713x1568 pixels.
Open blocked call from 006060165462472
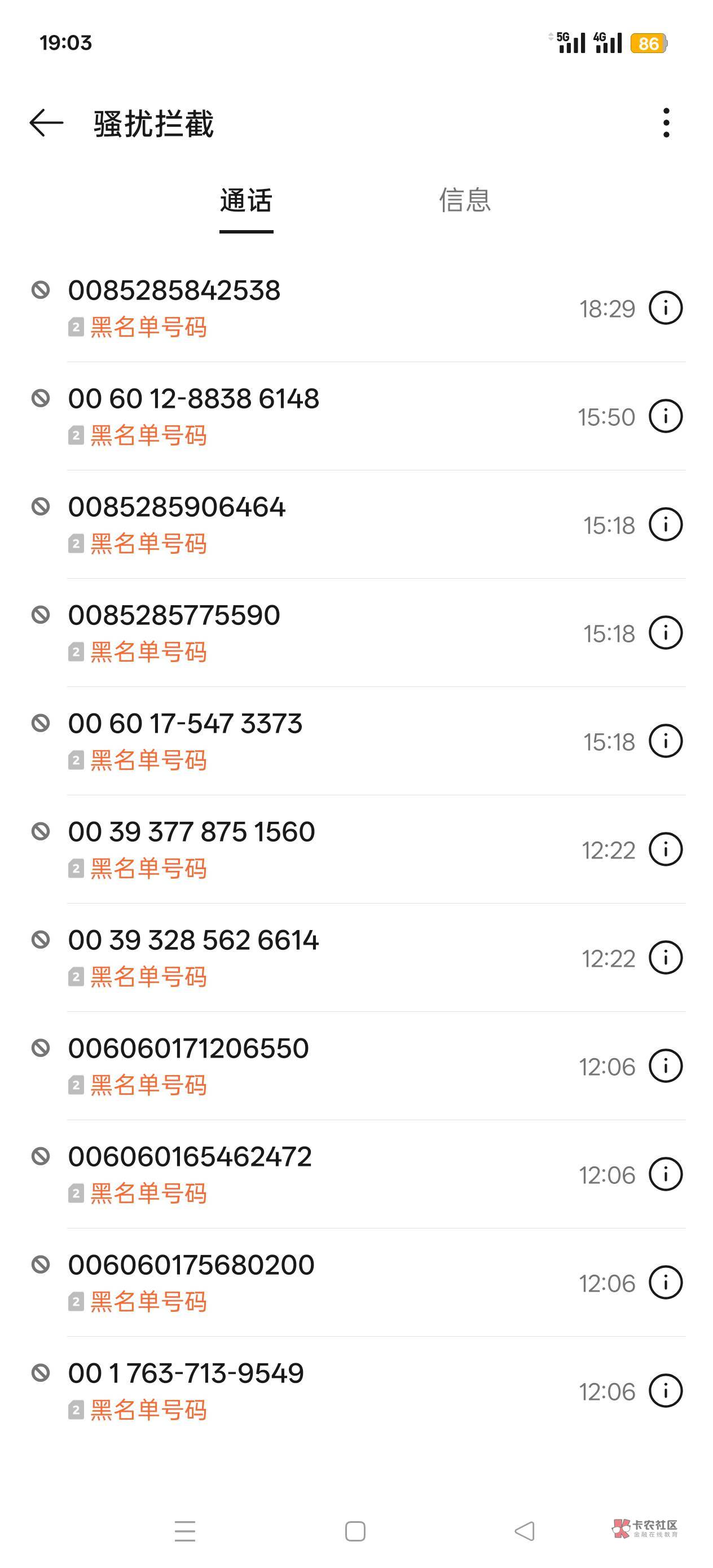pyautogui.click(x=356, y=1175)
